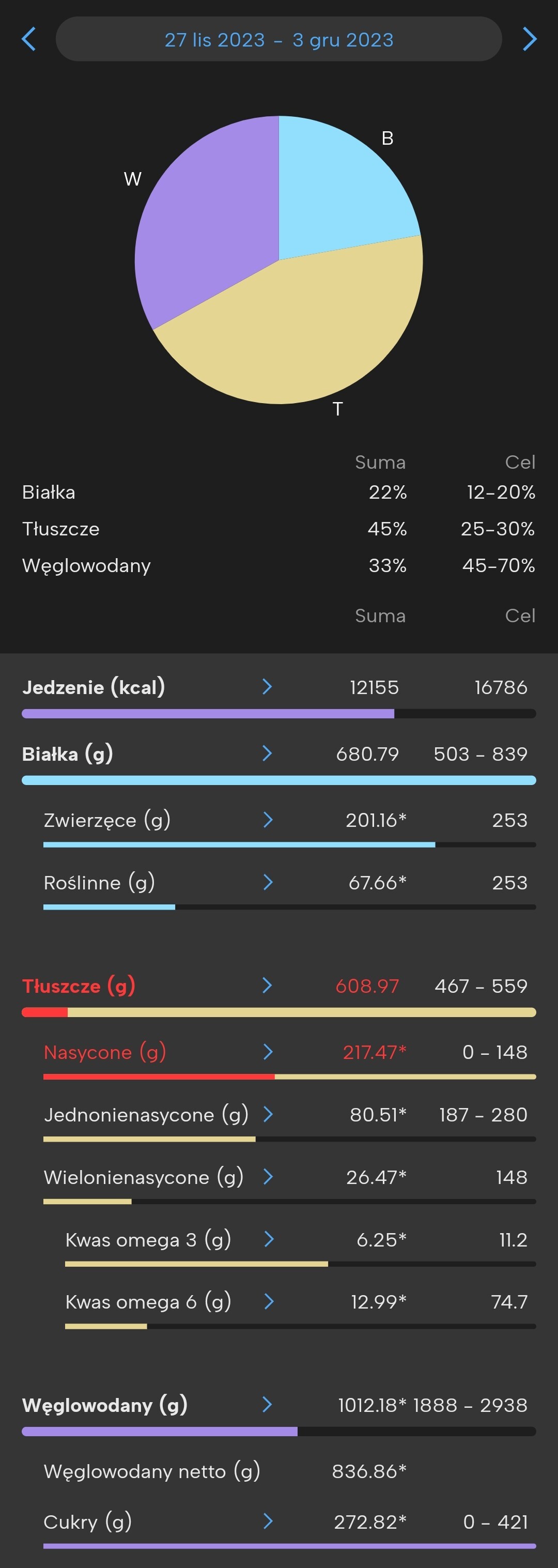Go to the previous week
The width and height of the screenshot is (558, 1568).
coord(28,40)
